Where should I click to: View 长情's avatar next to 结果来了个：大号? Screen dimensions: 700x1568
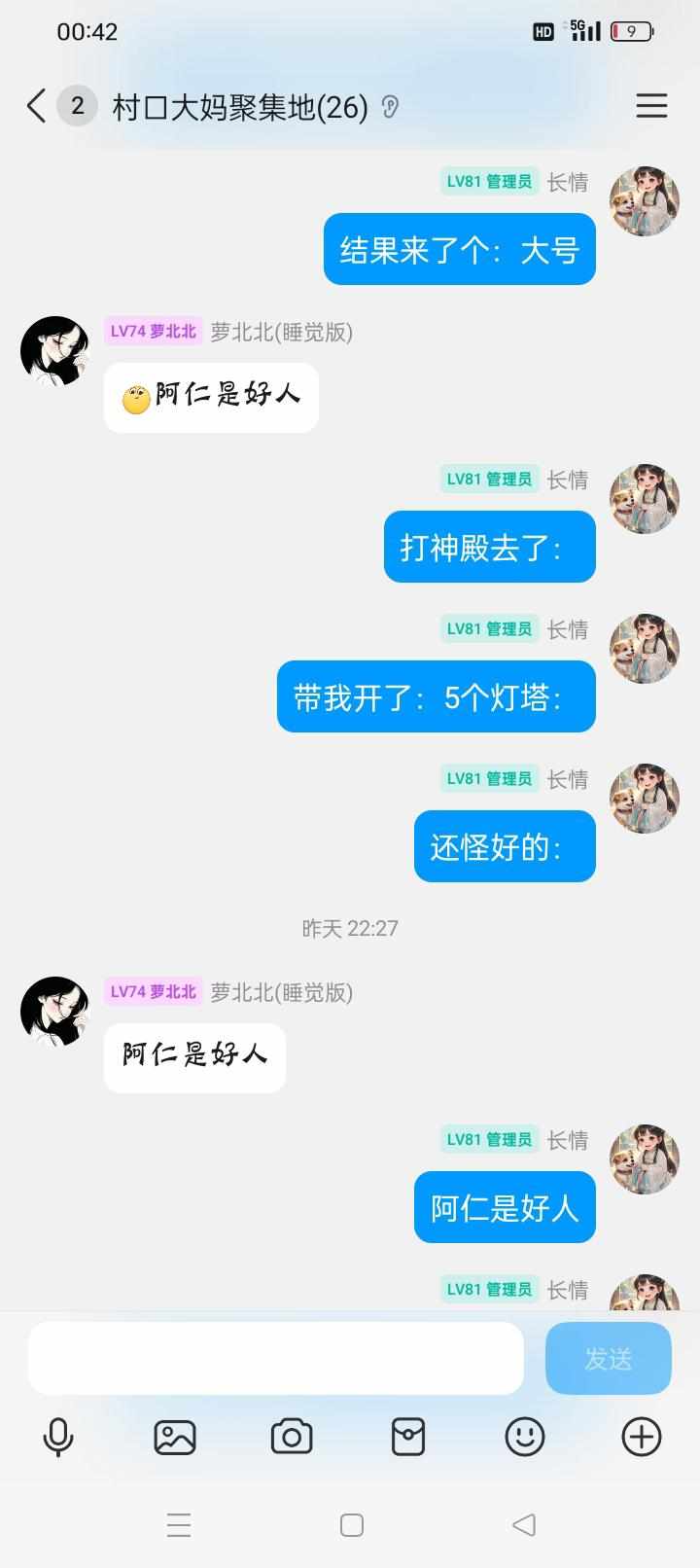click(x=644, y=201)
